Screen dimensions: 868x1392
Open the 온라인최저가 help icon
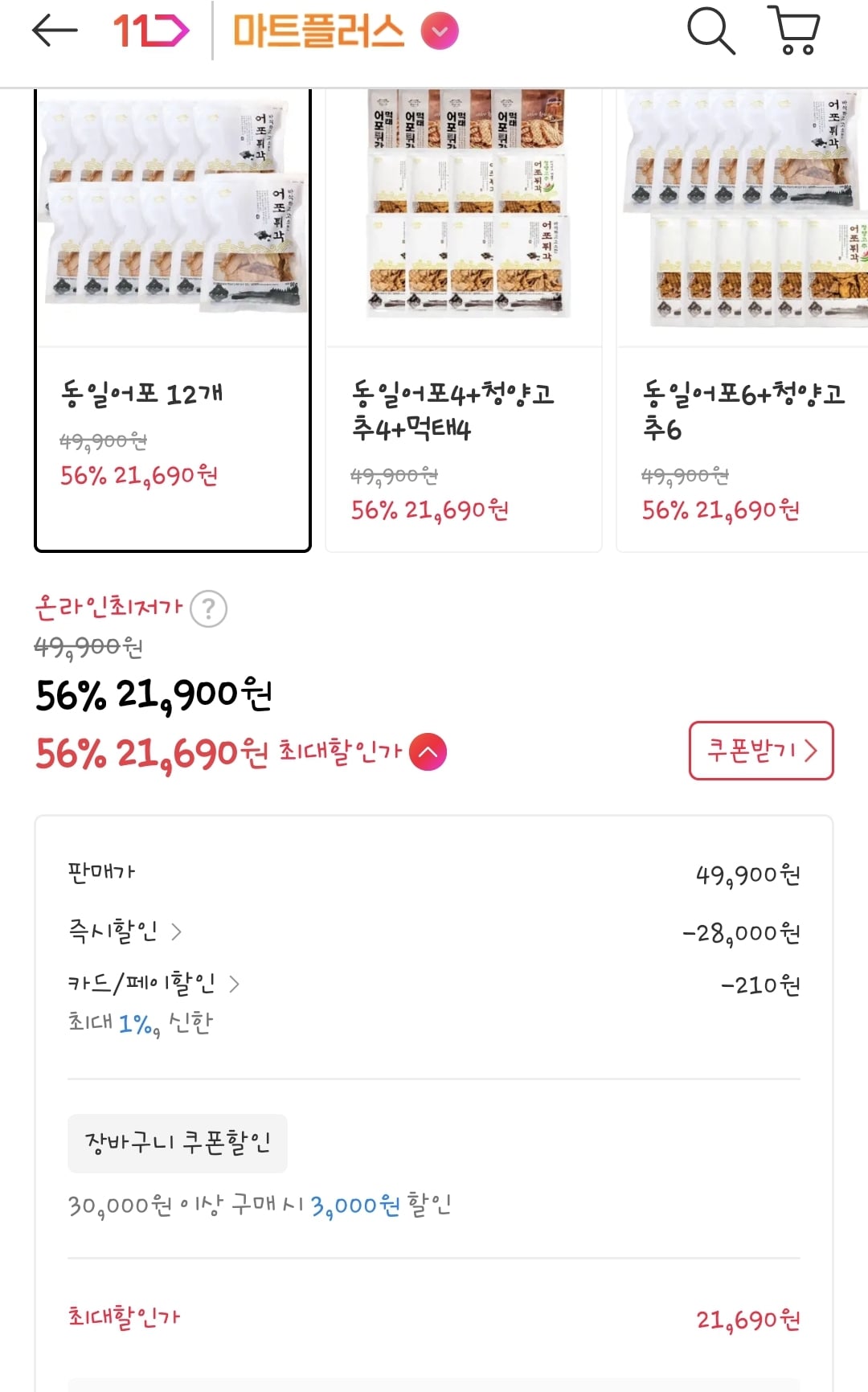tap(209, 609)
